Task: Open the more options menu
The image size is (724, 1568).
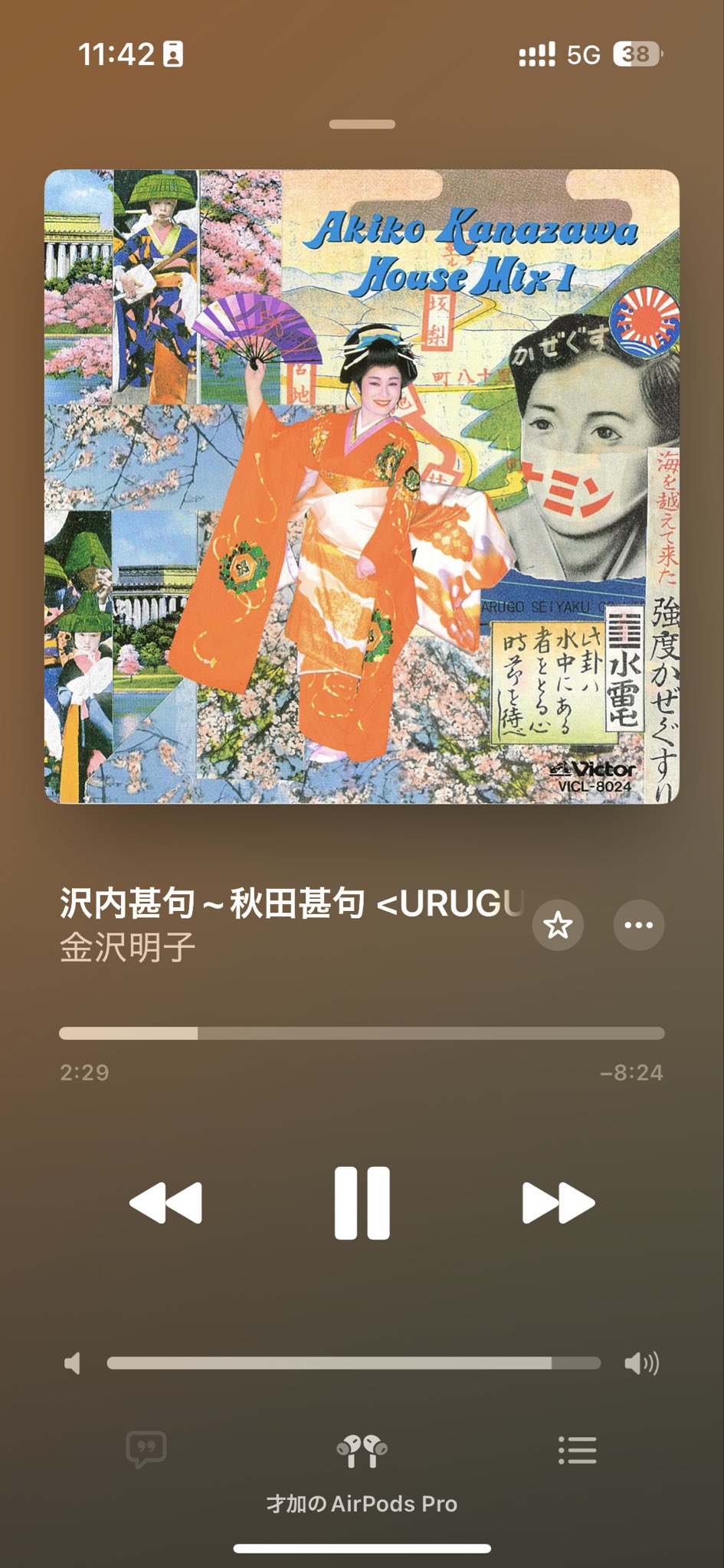Action: click(639, 925)
